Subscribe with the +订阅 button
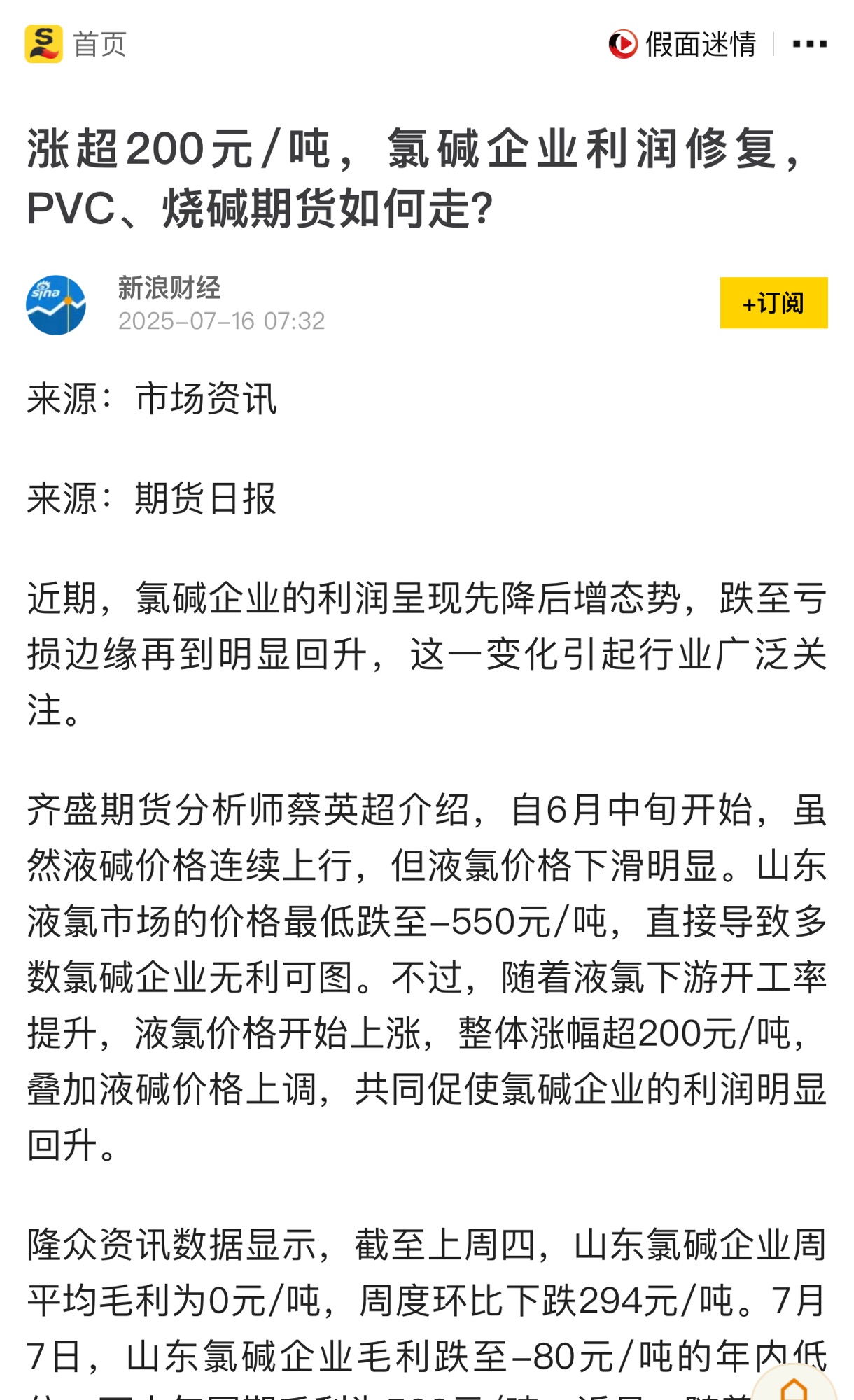 (773, 303)
